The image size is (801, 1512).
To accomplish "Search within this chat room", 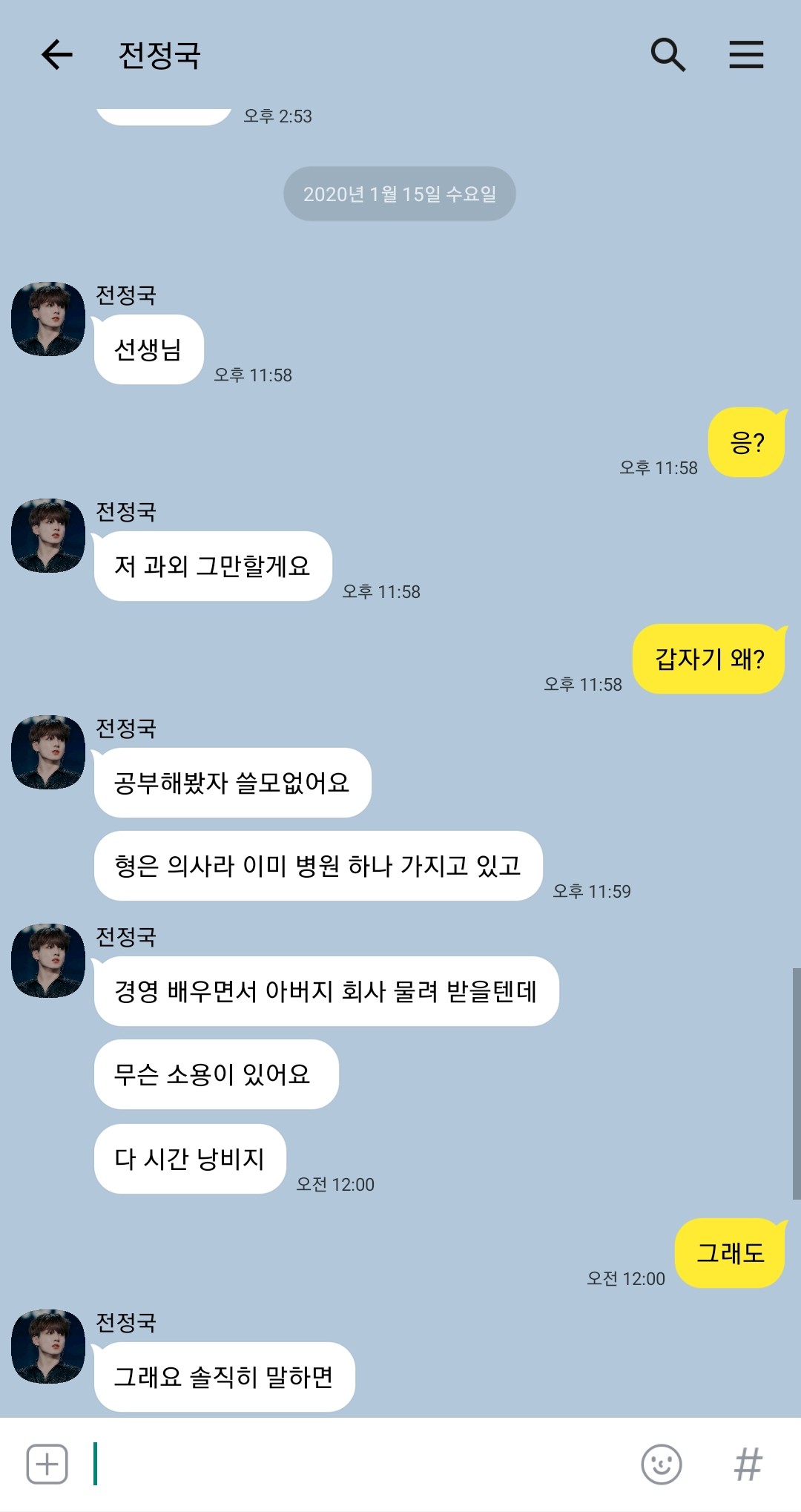I will tap(667, 55).
